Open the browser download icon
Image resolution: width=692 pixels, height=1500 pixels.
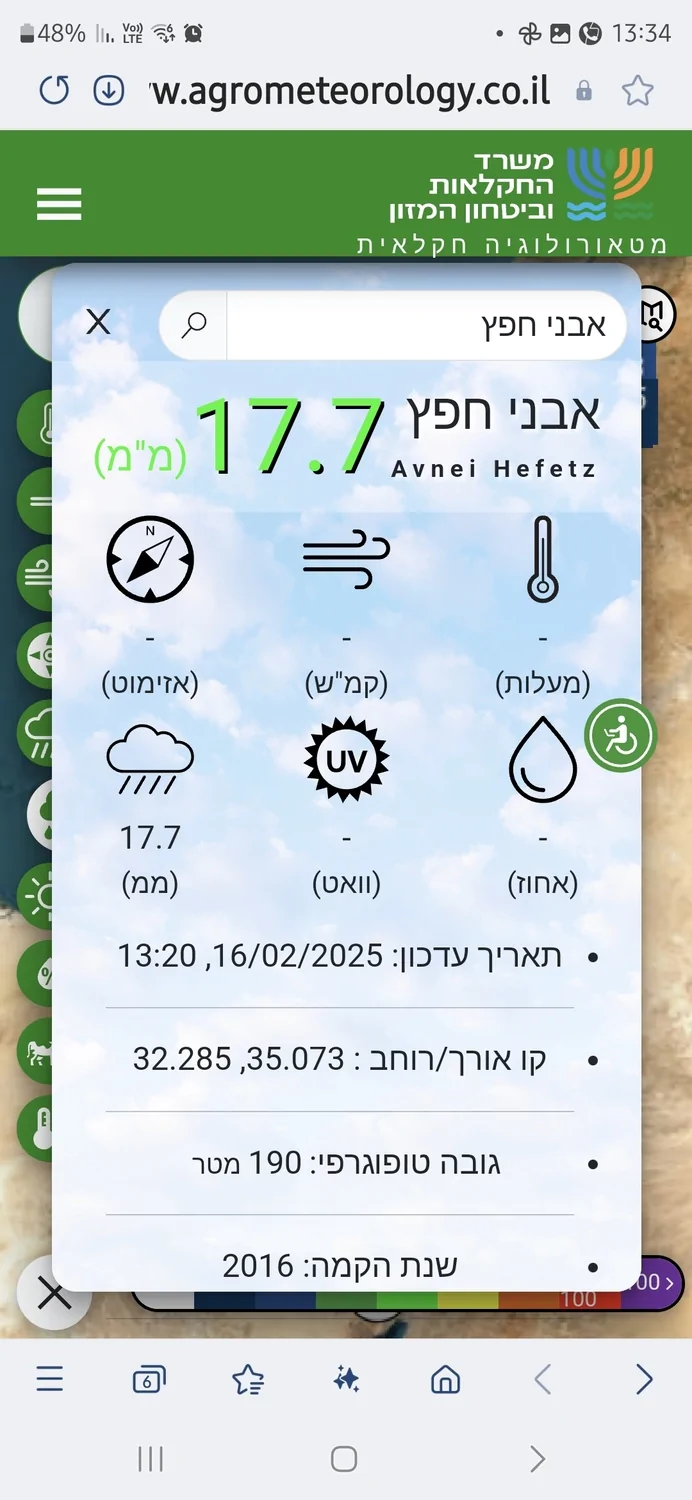(x=108, y=91)
